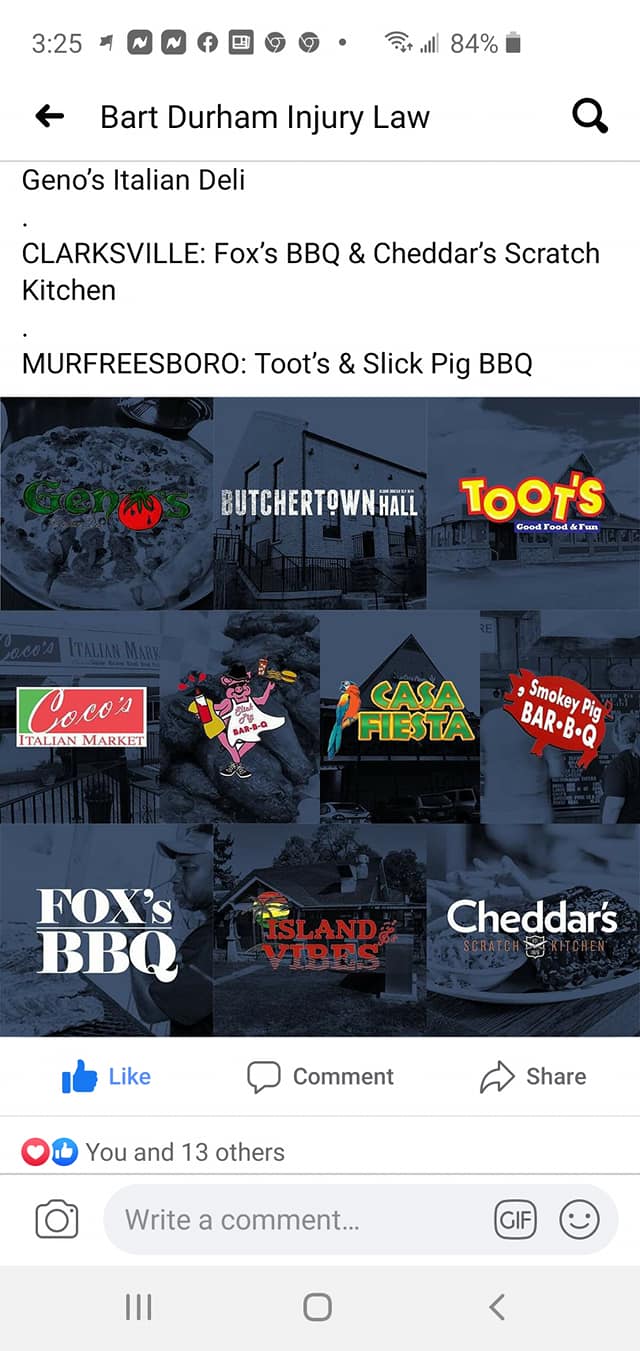Viewport: 640px width, 1351px height.
Task: Open the emoji picker for the comment
Action: [579, 1220]
